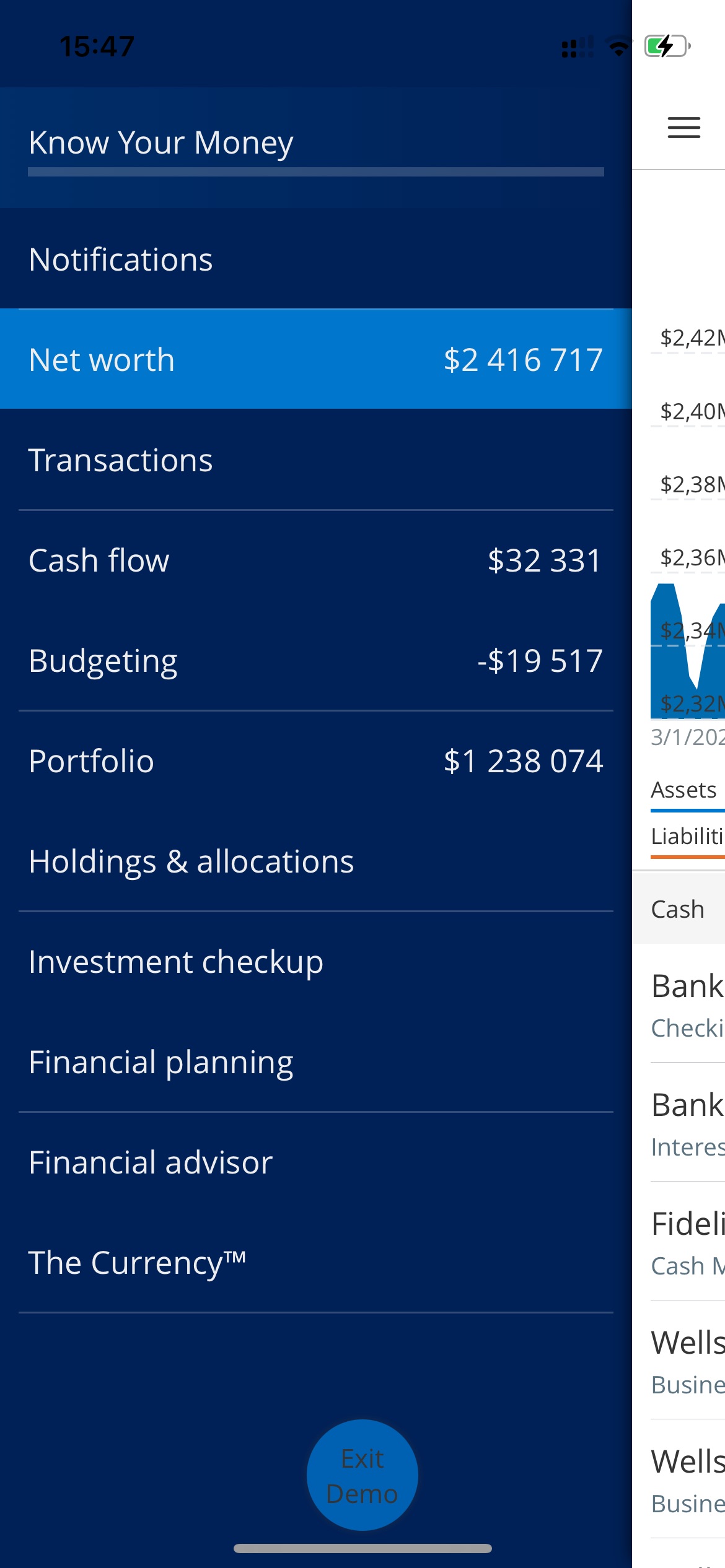Open the Transactions section
The width and height of the screenshot is (725, 1568).
click(316, 460)
